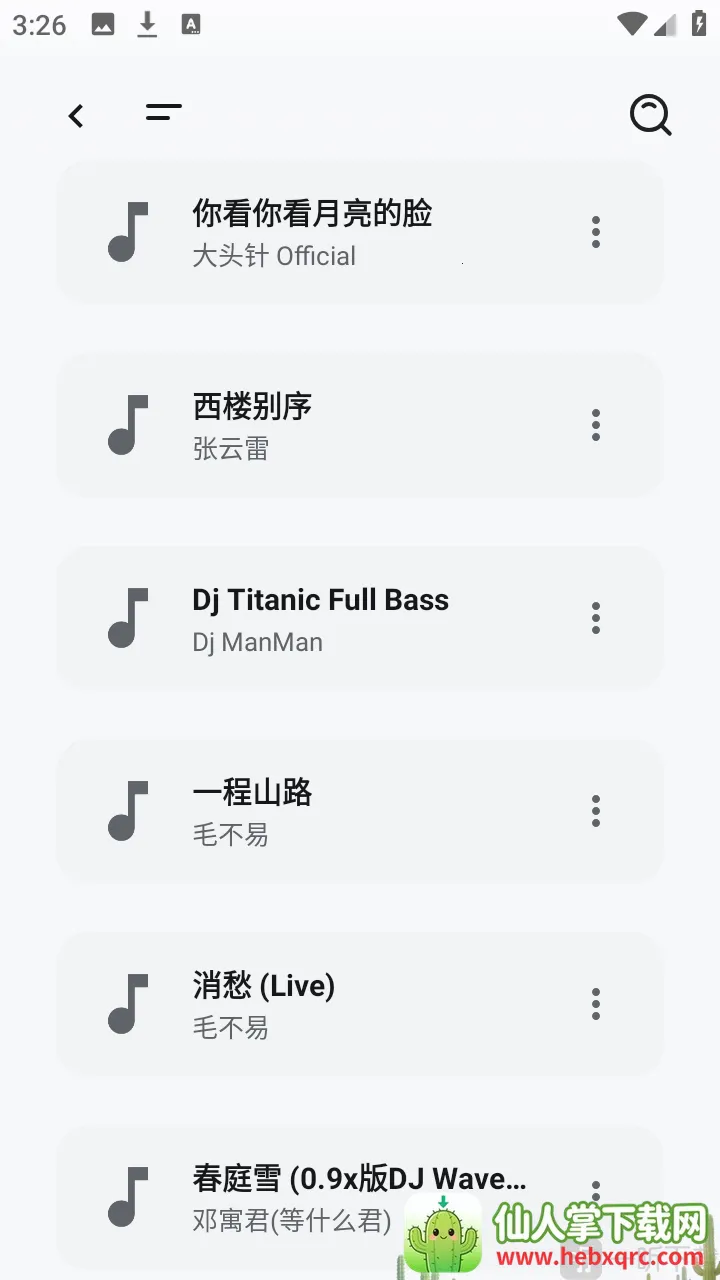Open the sort options icon

[163, 113]
